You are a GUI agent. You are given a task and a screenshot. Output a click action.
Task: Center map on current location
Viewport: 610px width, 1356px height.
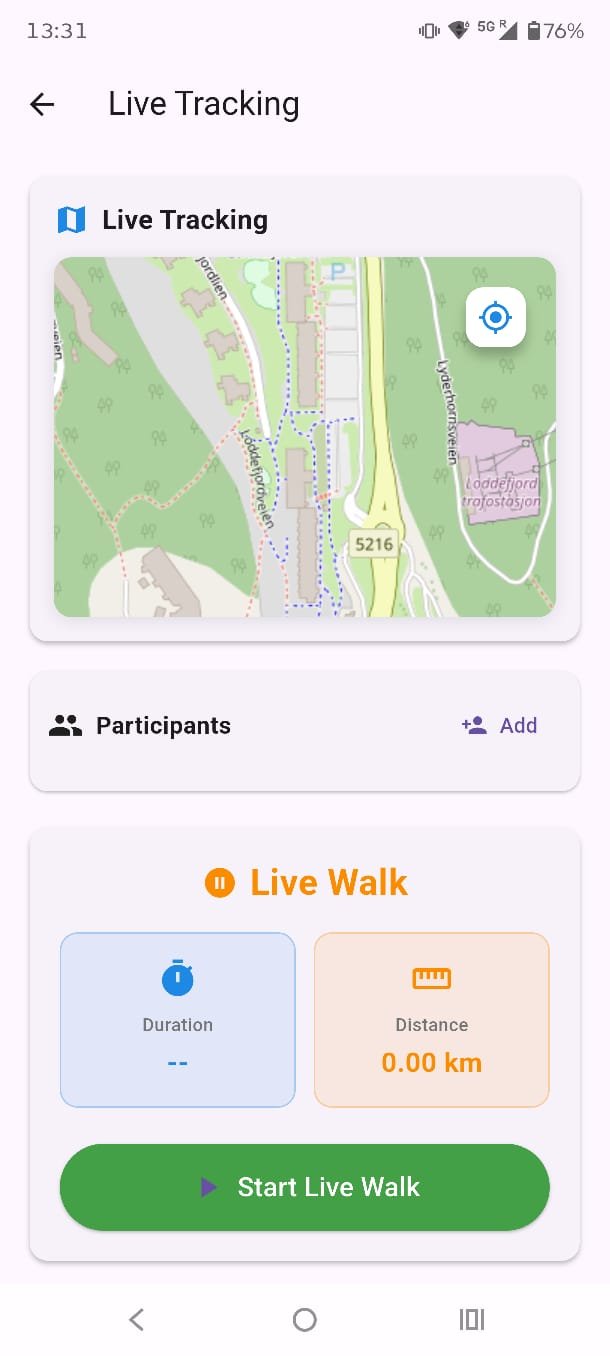pos(496,318)
